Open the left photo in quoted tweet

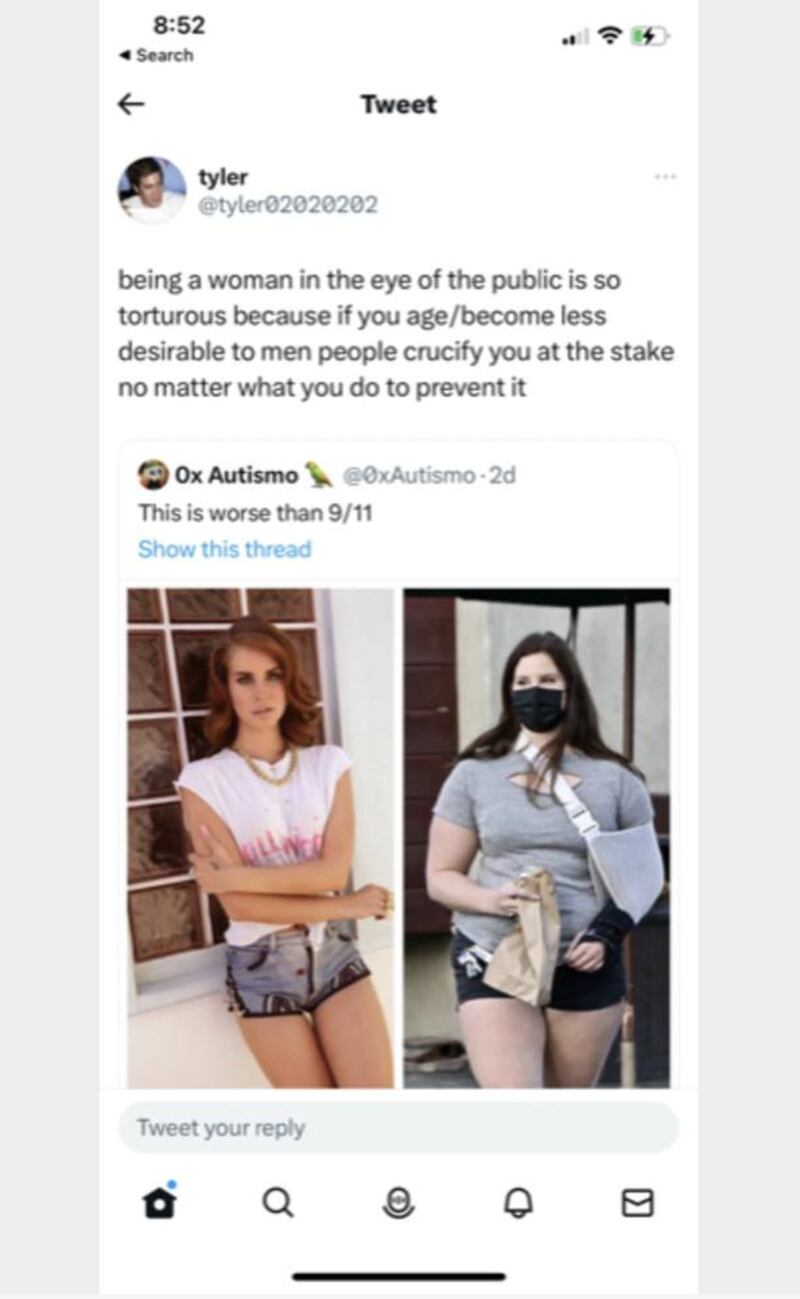261,837
